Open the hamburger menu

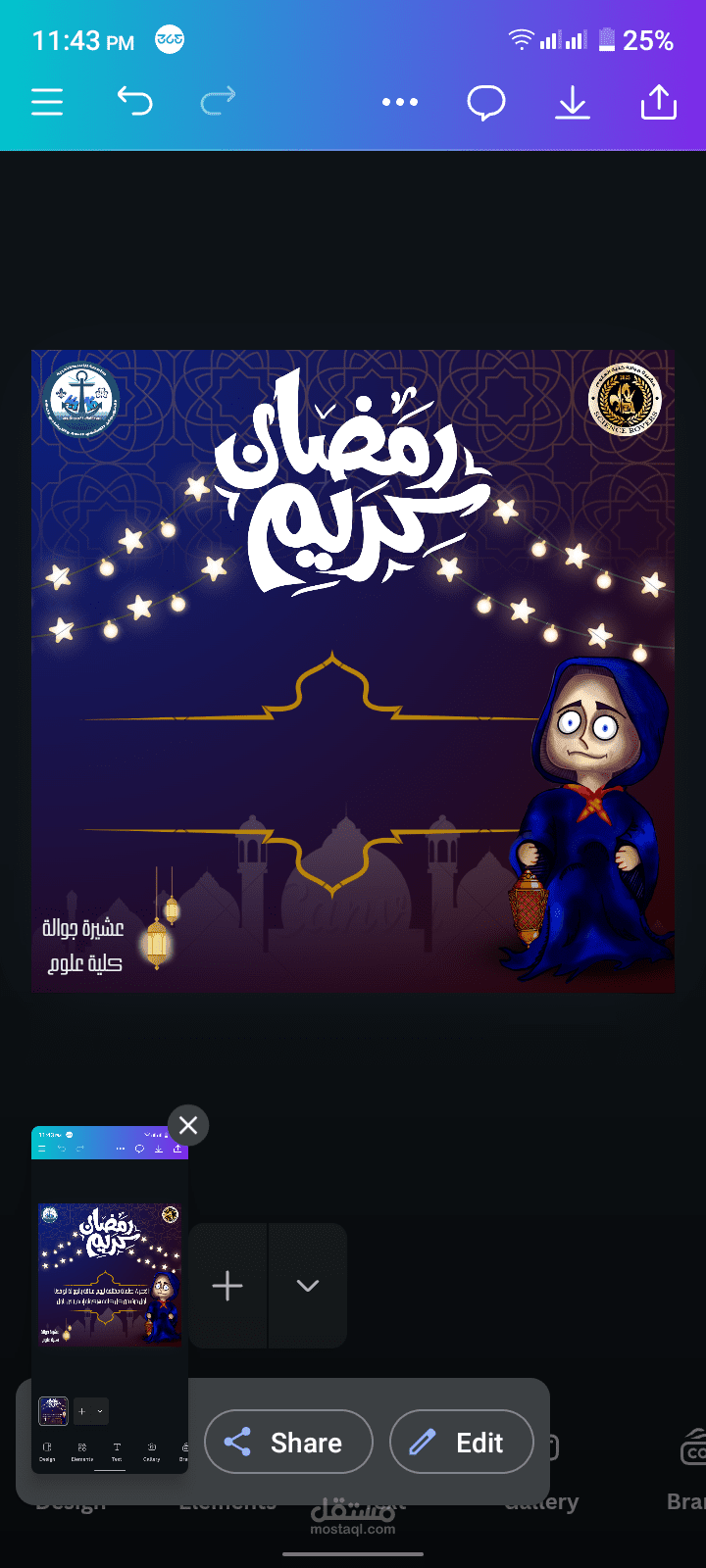click(47, 102)
